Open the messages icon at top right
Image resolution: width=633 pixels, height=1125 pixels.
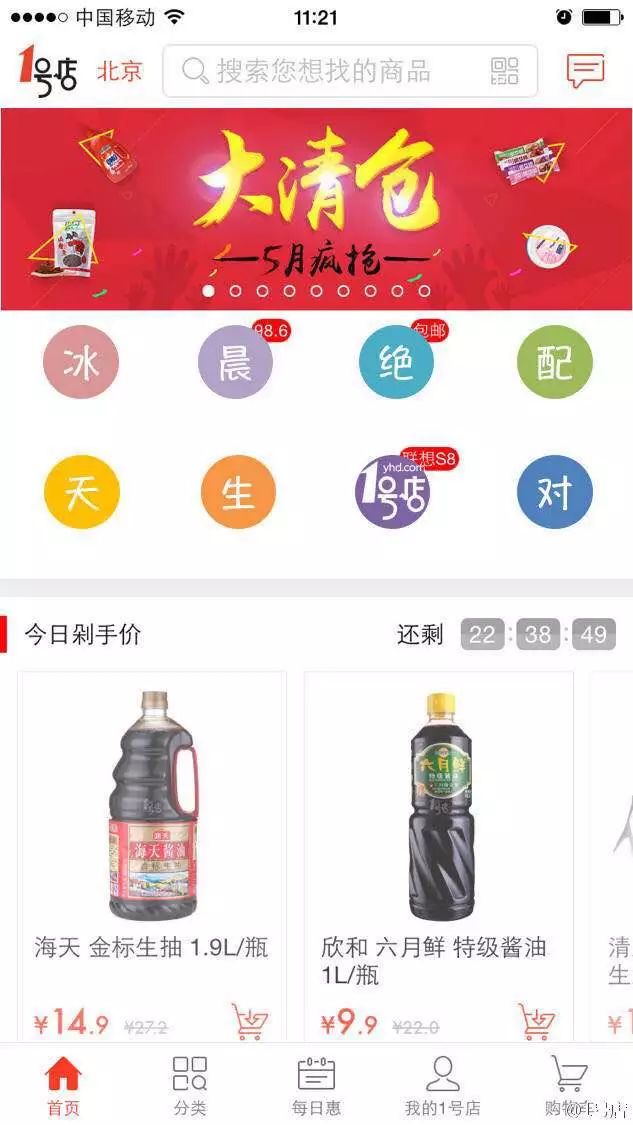[585, 71]
